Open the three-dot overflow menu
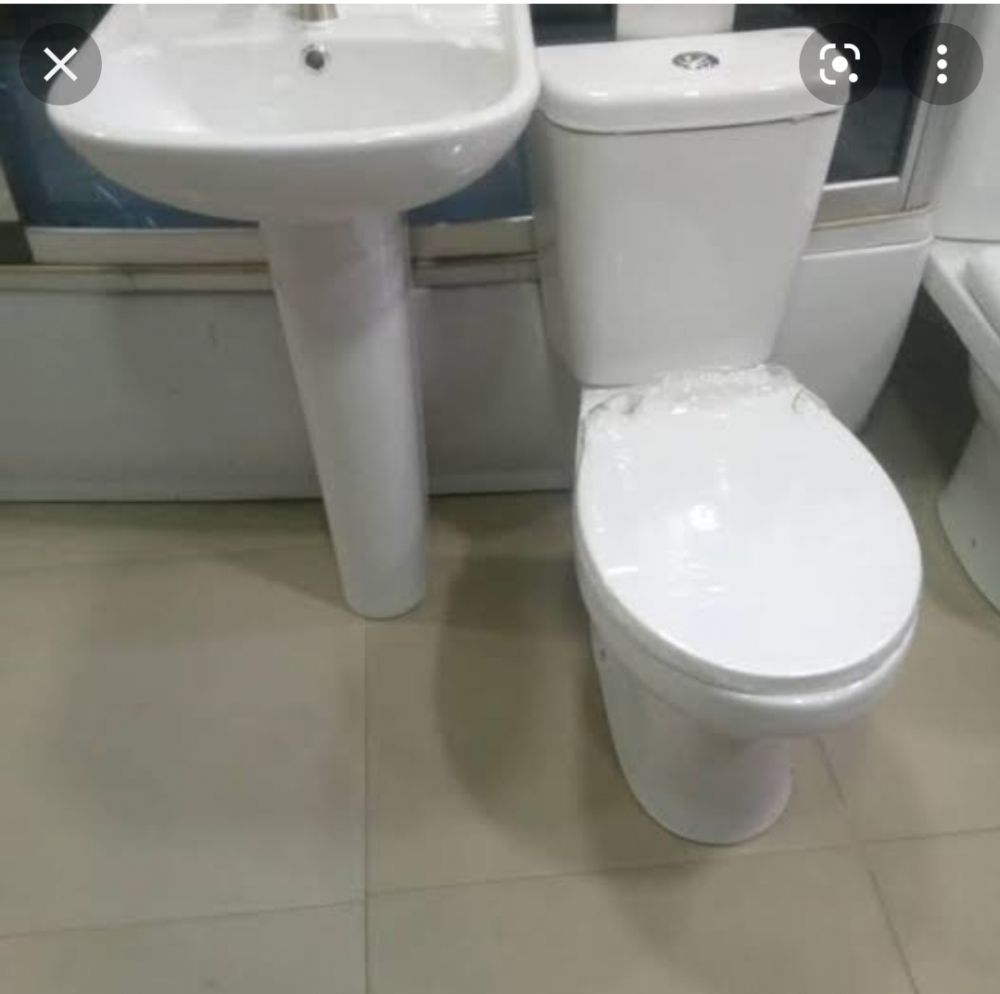The image size is (1000, 994). [942, 64]
